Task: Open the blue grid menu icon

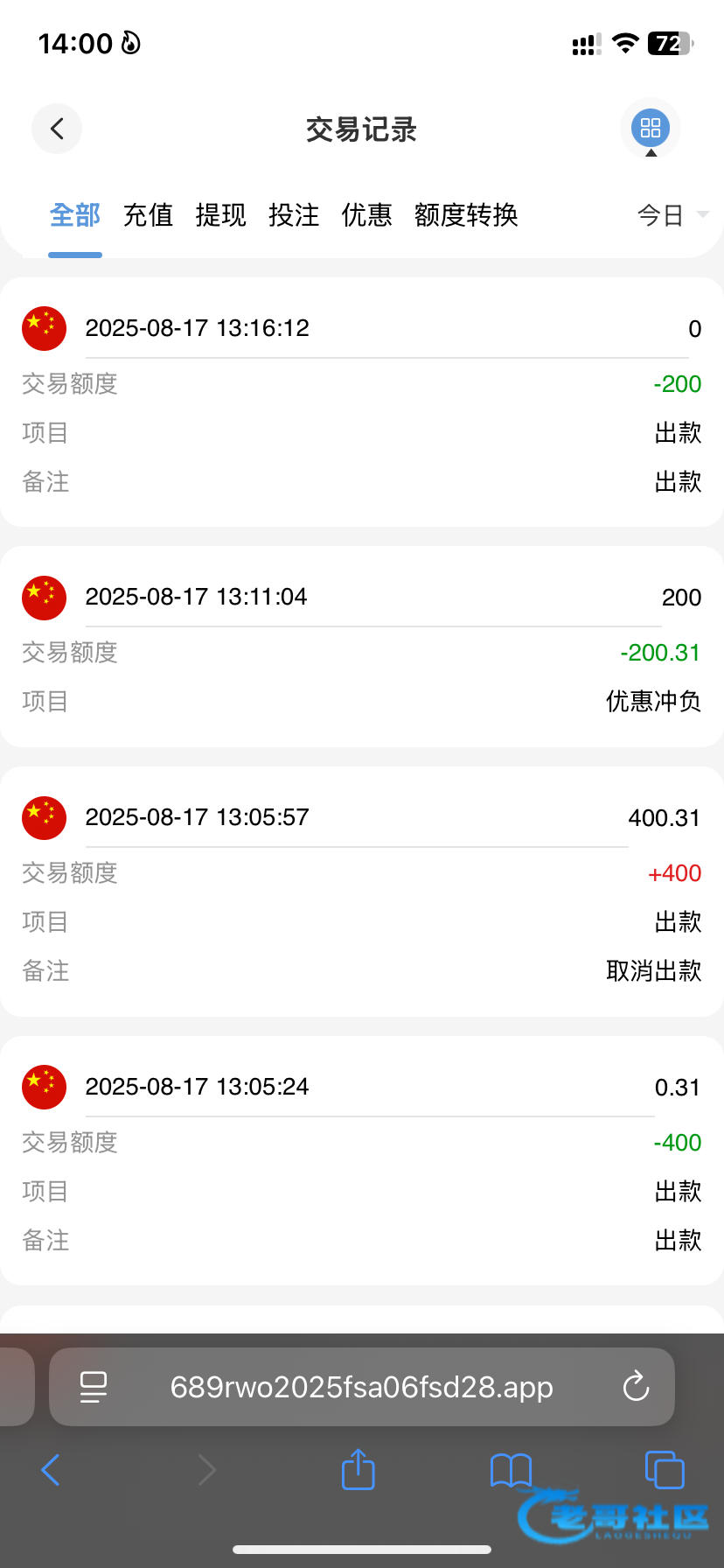Action: point(650,129)
